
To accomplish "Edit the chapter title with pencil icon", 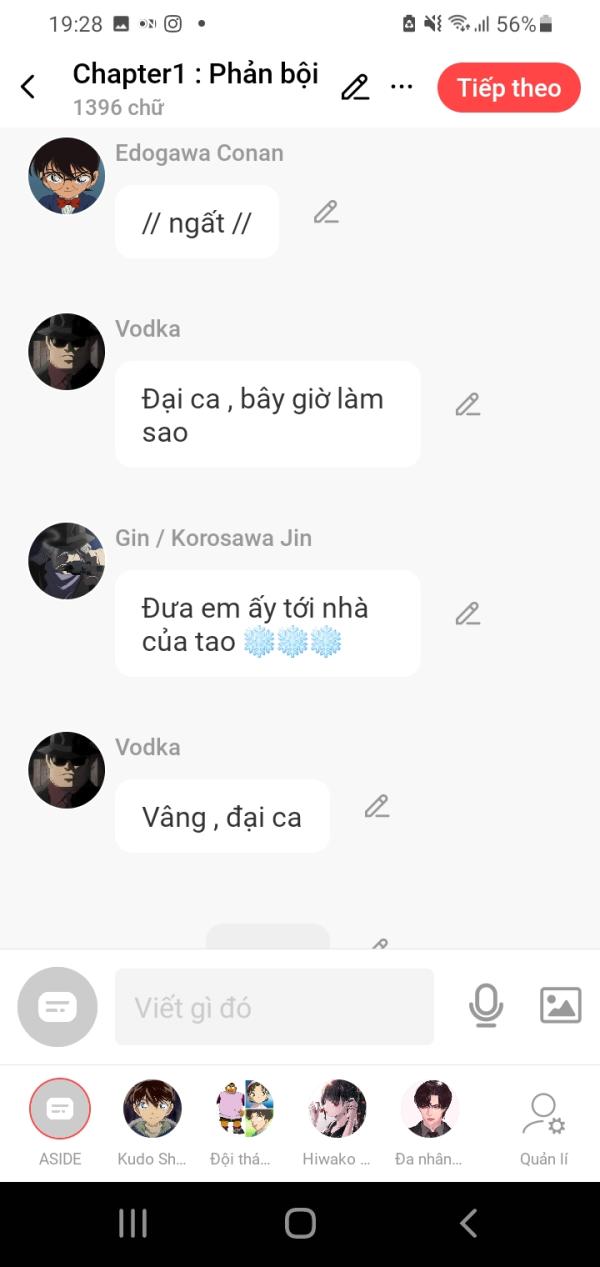I will [x=354, y=88].
